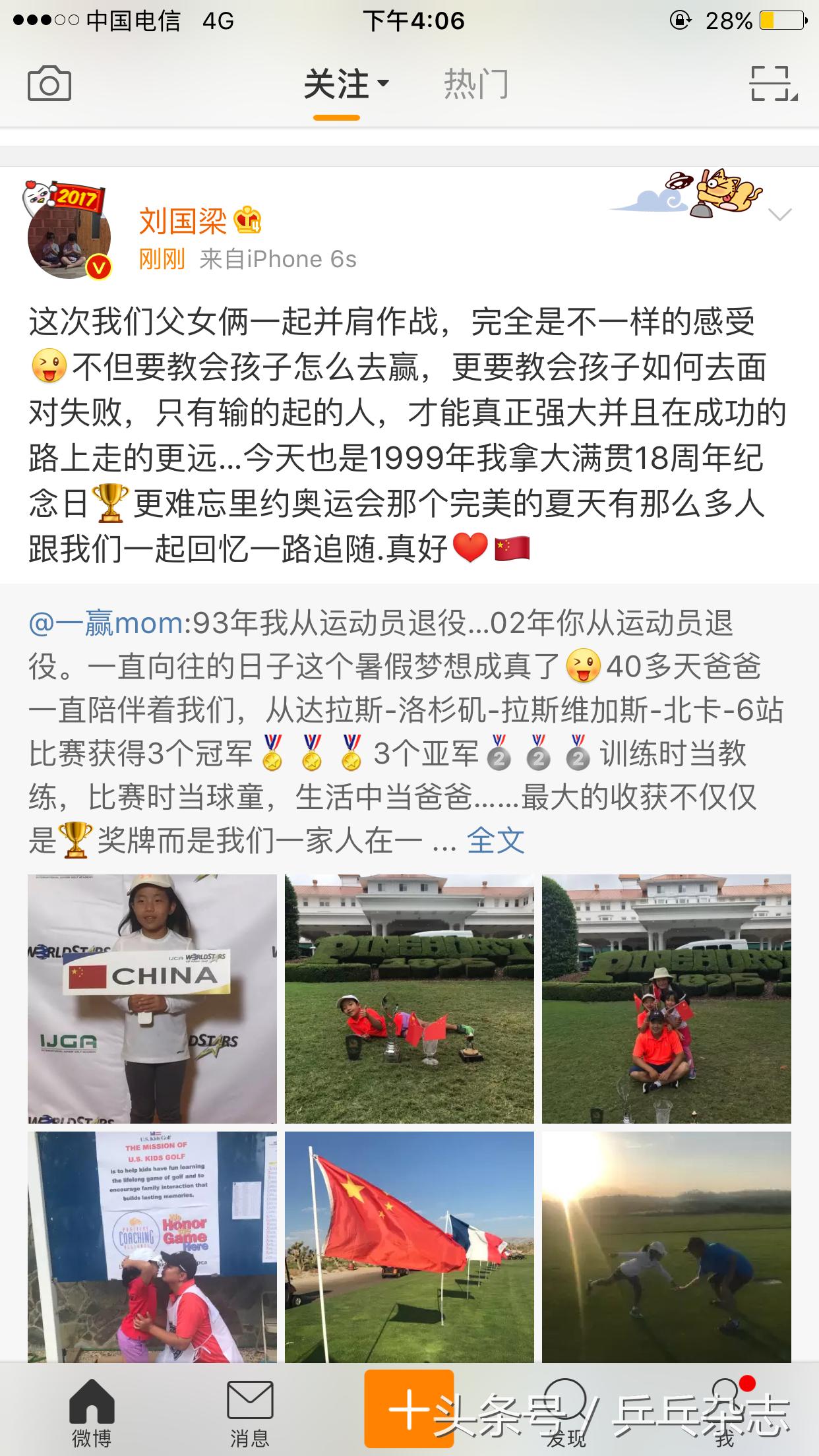Expand the repost with 全文 link
This screenshot has height=1456, width=819.
[495, 841]
